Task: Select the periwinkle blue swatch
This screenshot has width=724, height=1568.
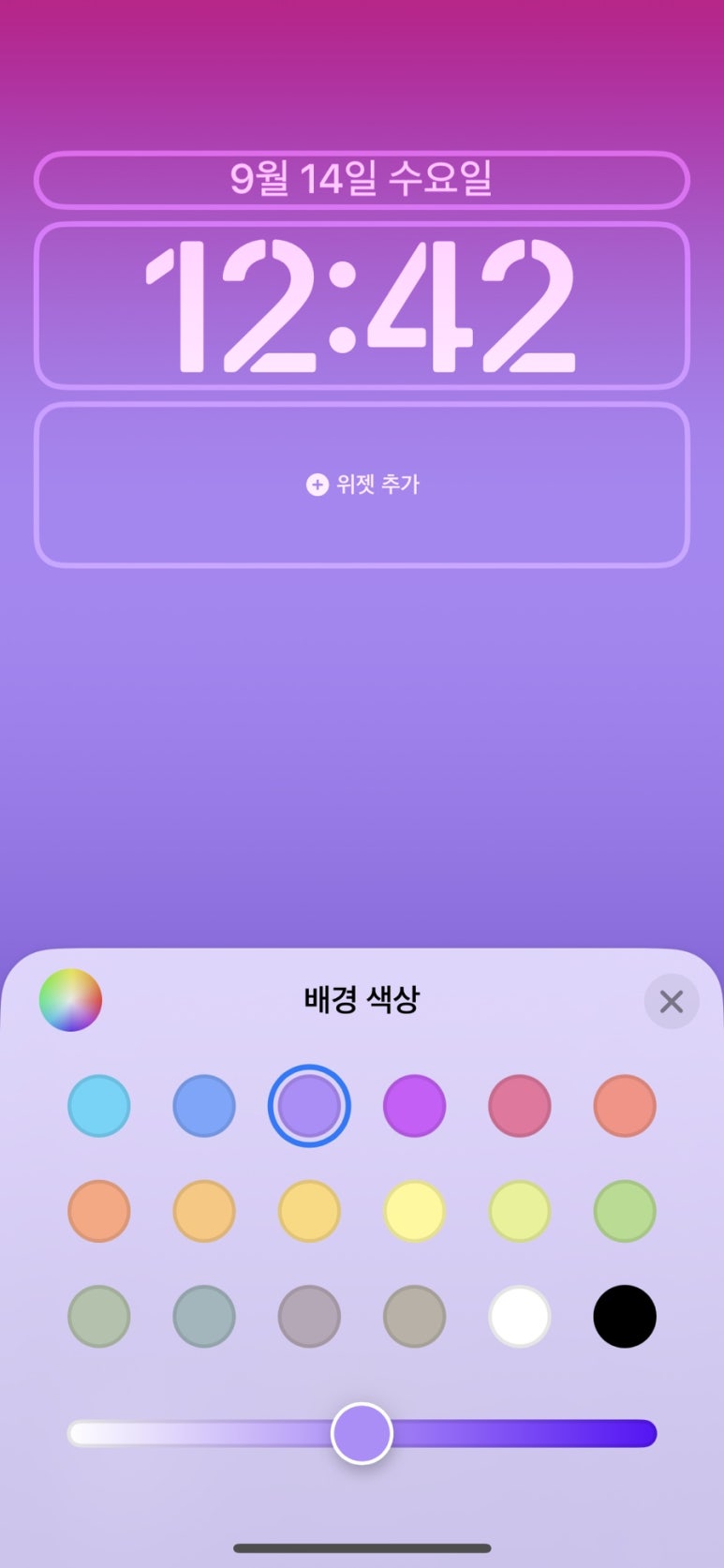Action: 203,1106
